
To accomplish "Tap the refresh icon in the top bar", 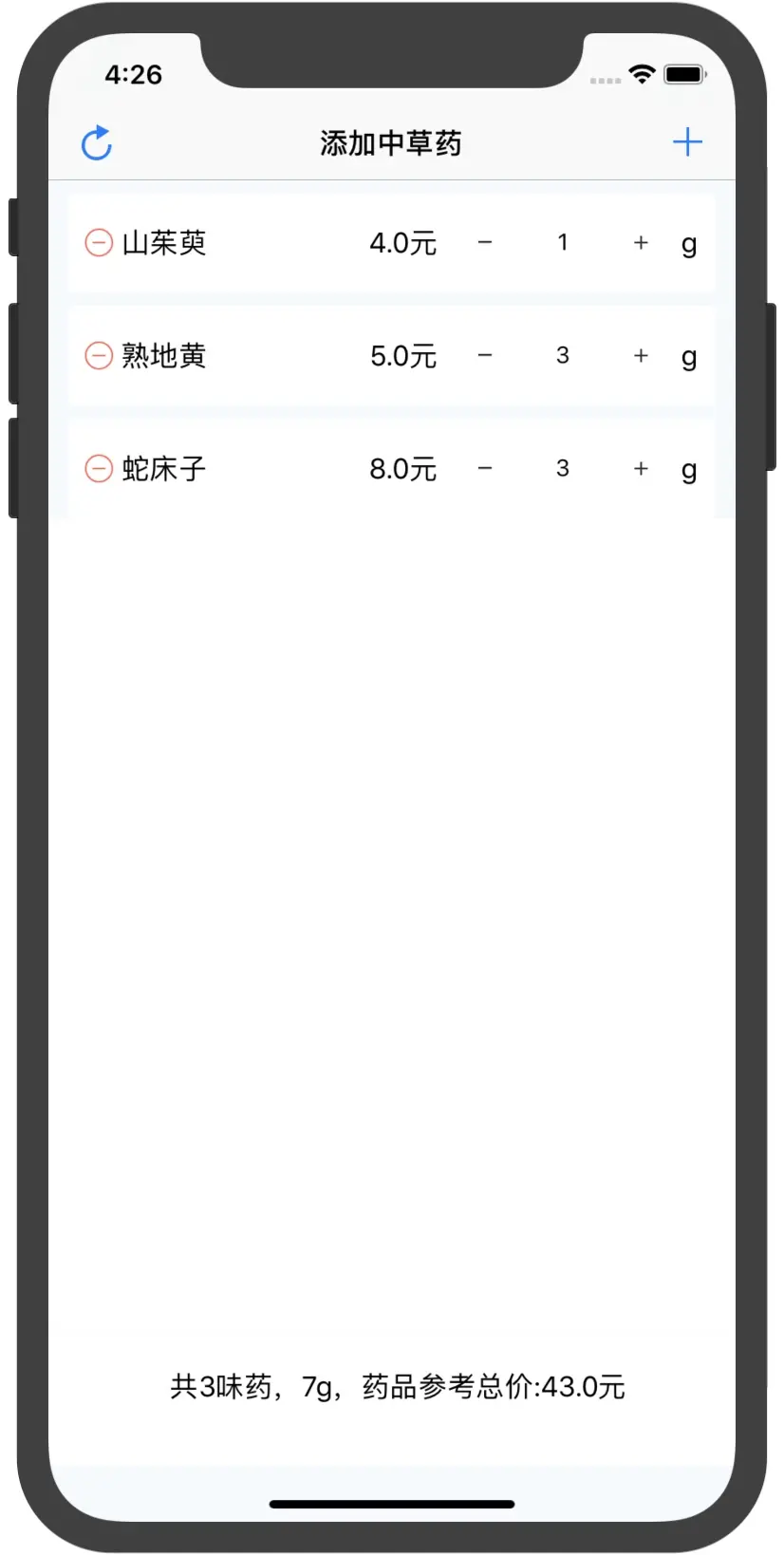I will pos(97,143).
